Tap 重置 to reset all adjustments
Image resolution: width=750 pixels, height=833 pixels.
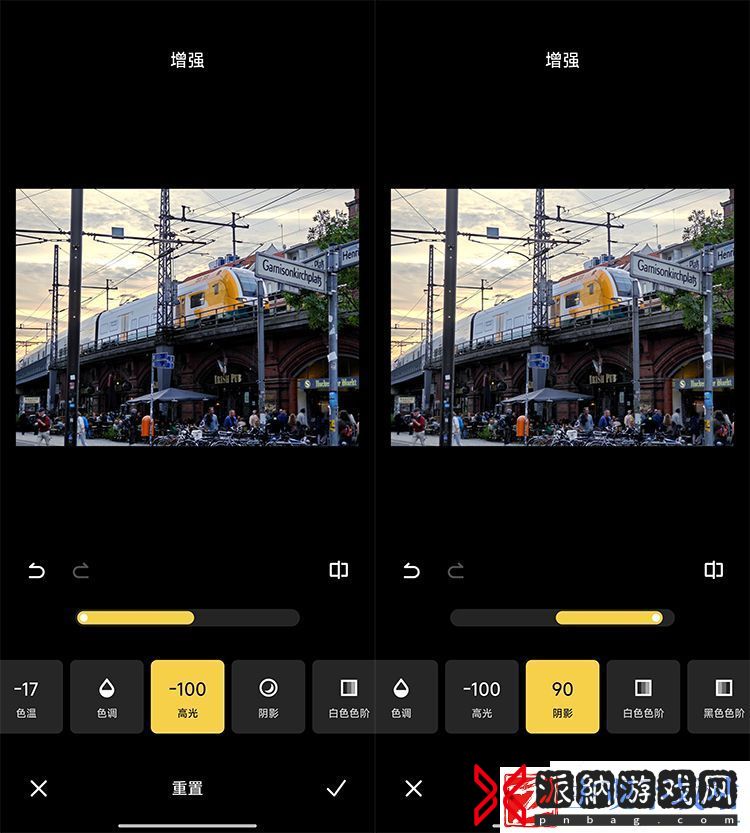(187, 788)
